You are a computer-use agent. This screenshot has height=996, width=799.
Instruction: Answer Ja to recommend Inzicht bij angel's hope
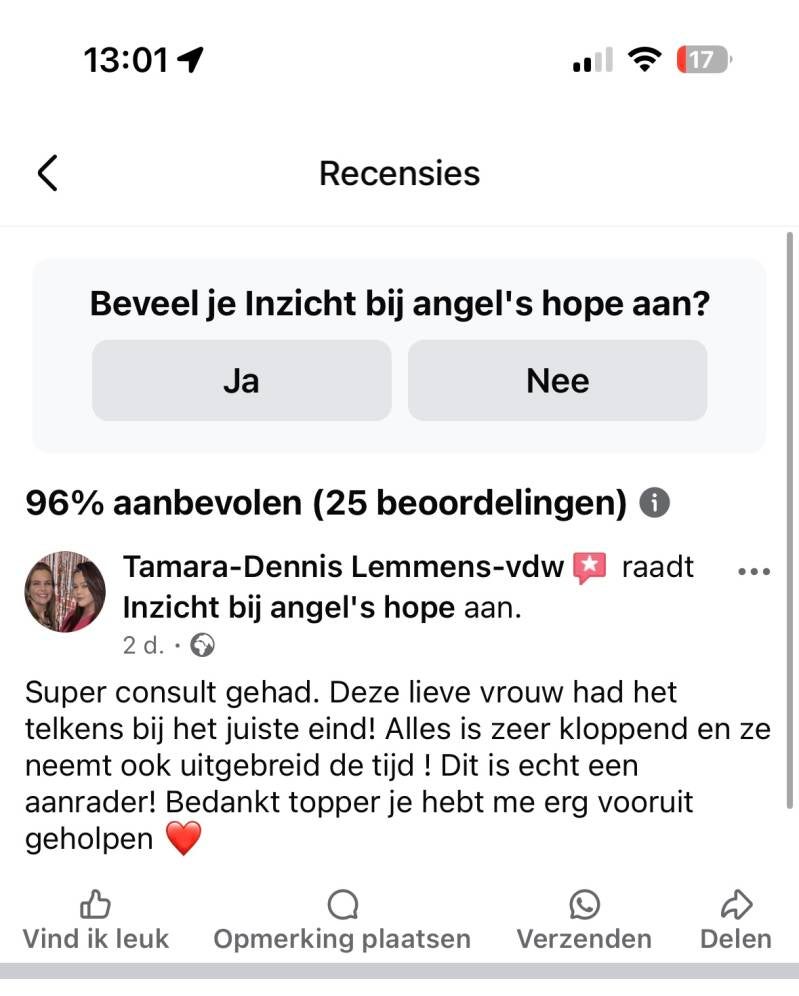[241, 381]
